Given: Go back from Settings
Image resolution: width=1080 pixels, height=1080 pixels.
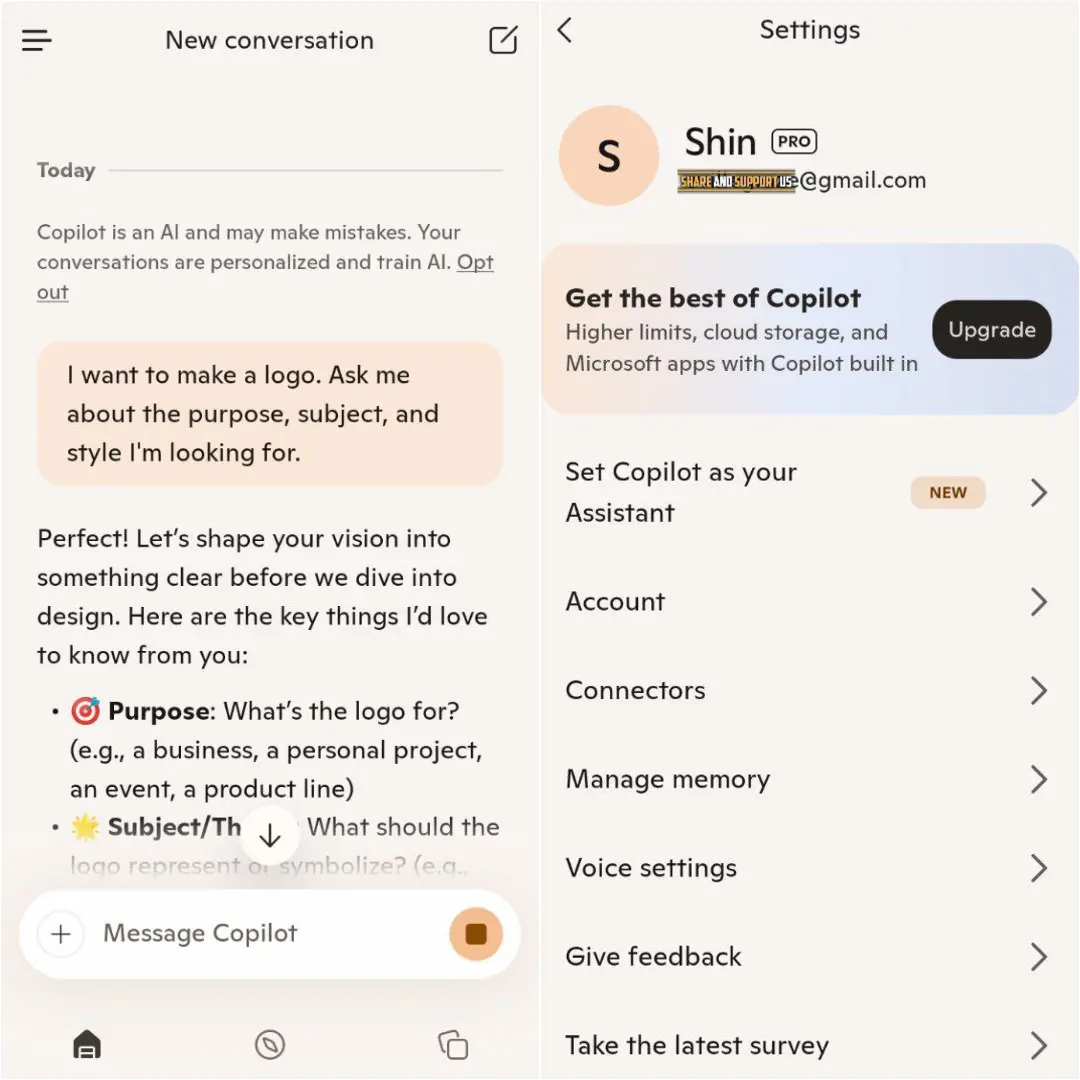Looking at the screenshot, I should (x=565, y=30).
